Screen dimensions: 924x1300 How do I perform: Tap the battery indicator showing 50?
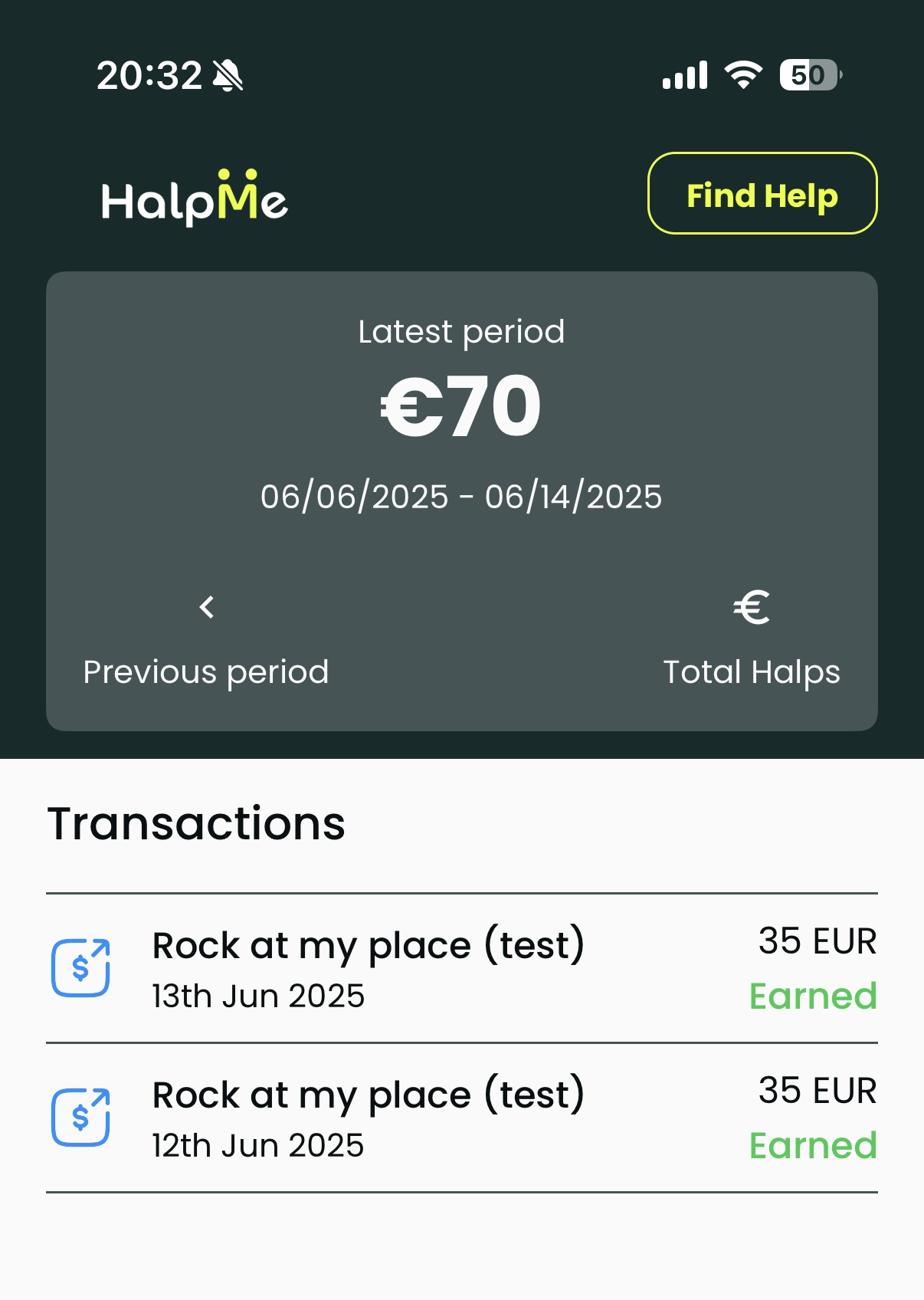pos(808,74)
